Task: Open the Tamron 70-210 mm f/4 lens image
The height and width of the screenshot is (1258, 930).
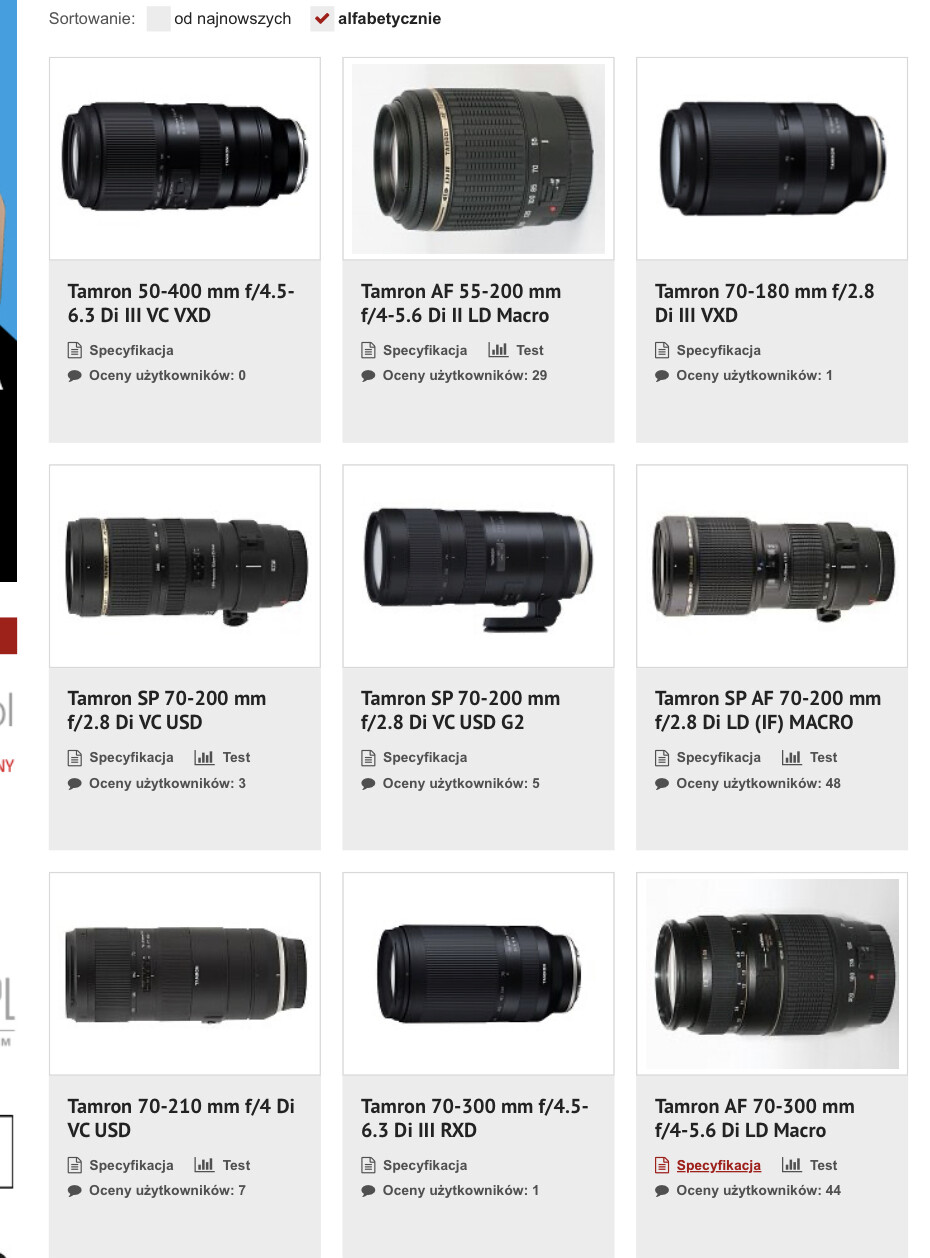Action: (x=185, y=973)
